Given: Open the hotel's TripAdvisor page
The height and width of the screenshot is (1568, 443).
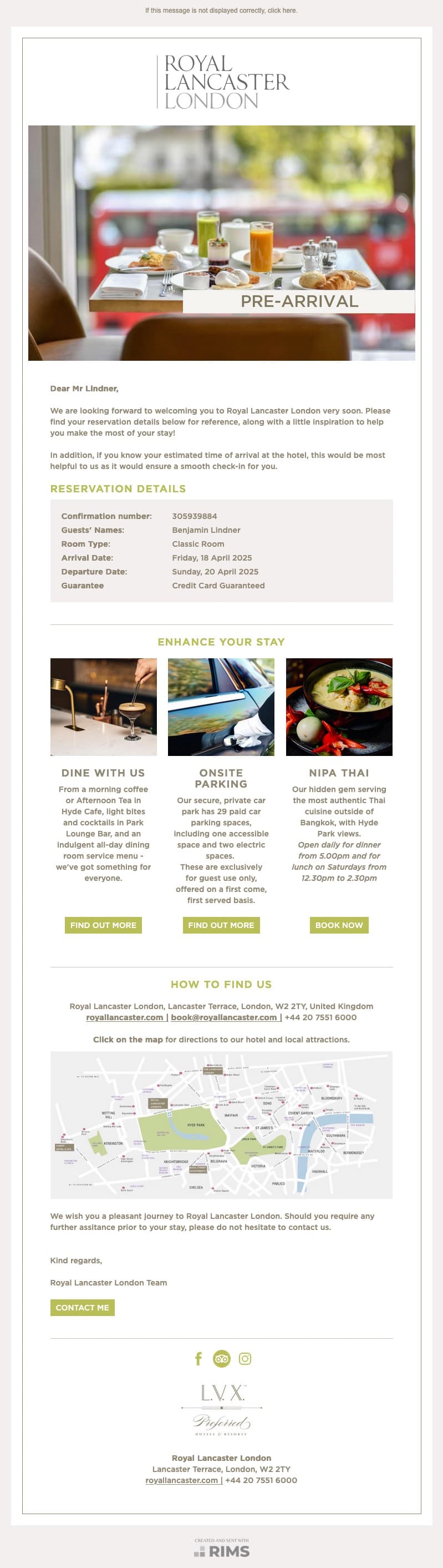Looking at the screenshot, I should point(221,1359).
